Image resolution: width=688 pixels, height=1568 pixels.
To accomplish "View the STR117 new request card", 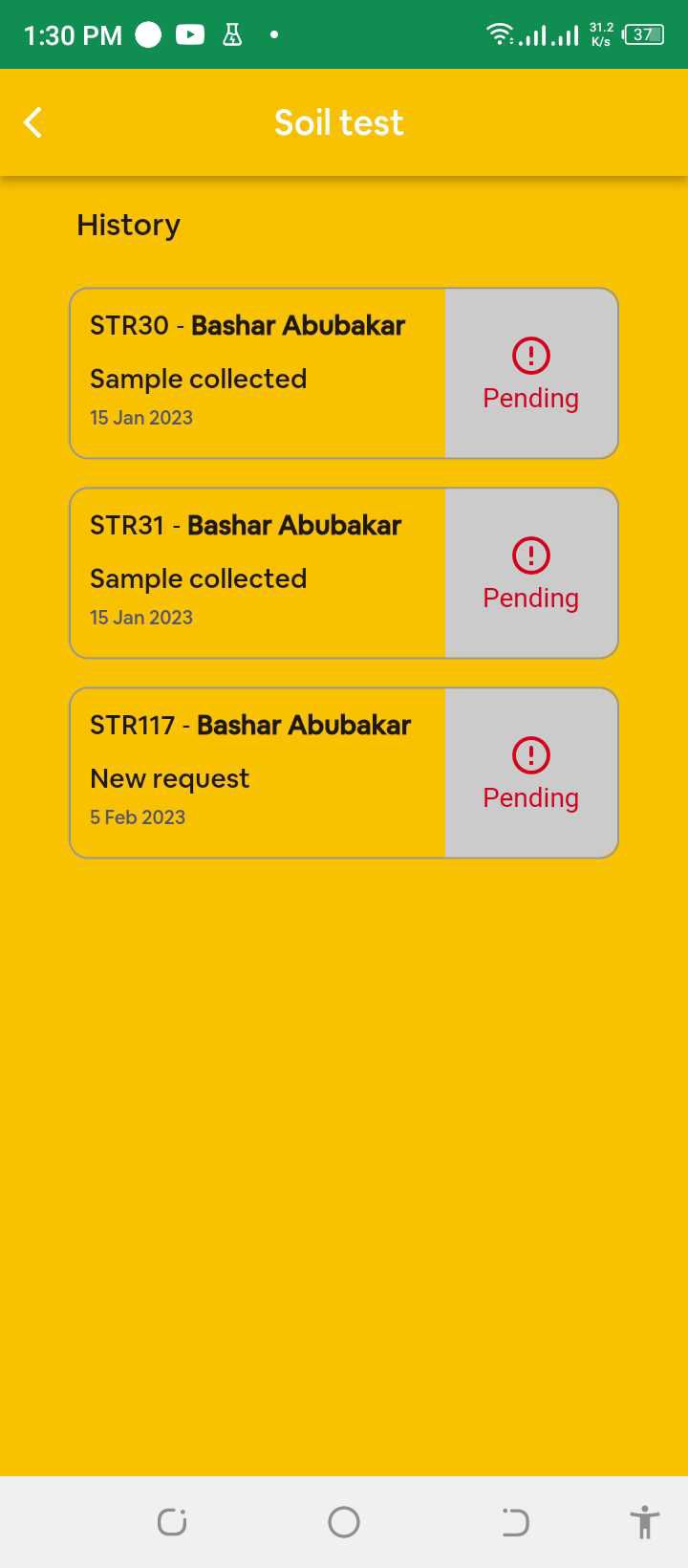I will click(x=258, y=773).
